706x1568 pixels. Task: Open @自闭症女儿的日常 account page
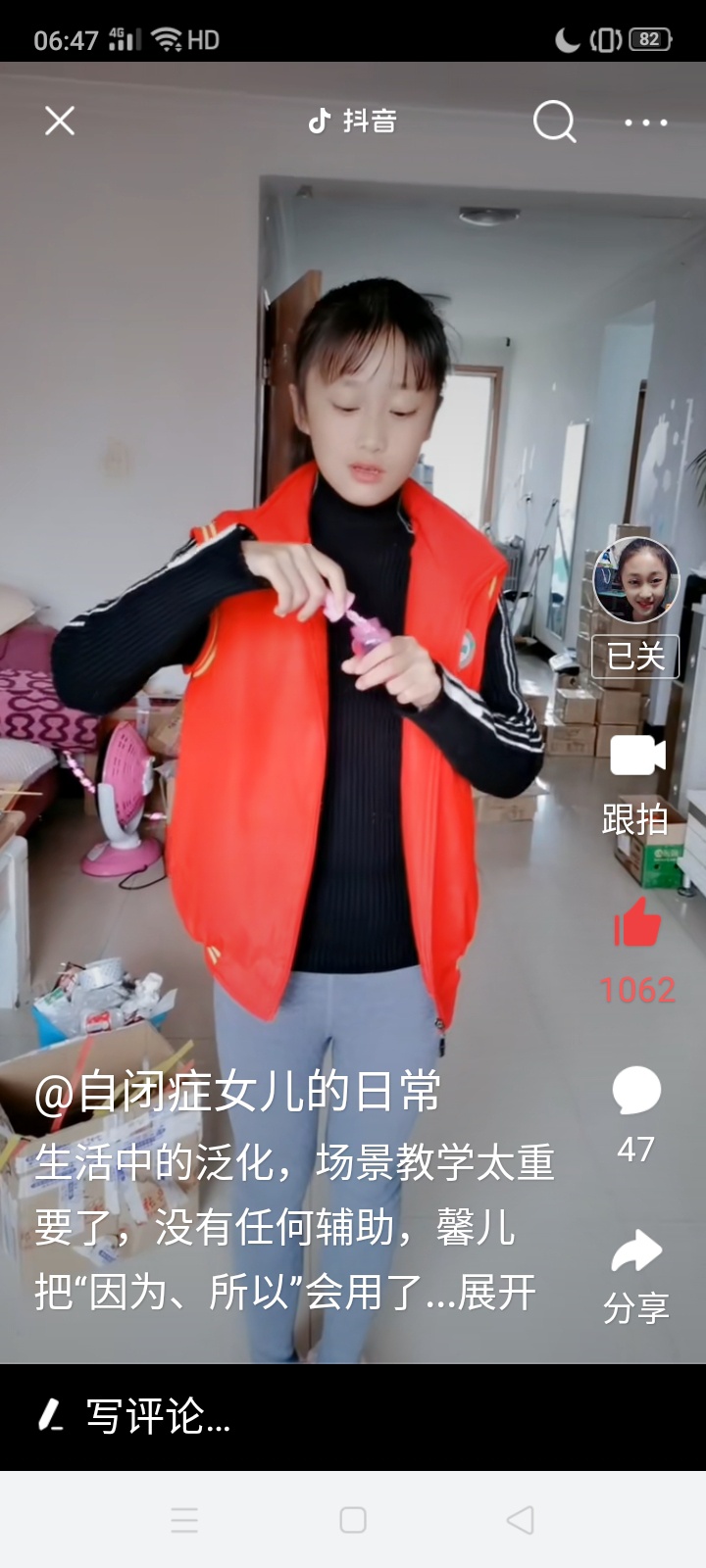click(x=237, y=1091)
